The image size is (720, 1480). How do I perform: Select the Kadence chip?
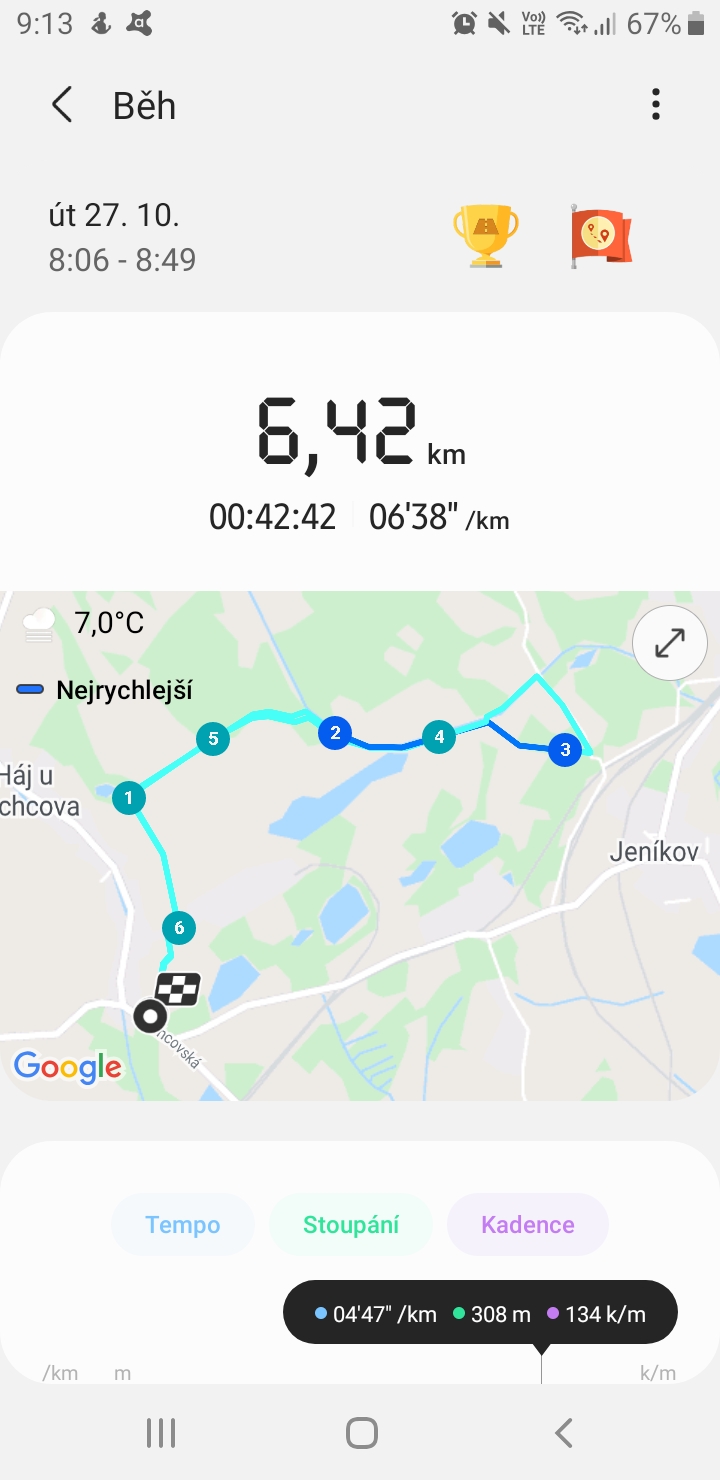point(528,1225)
